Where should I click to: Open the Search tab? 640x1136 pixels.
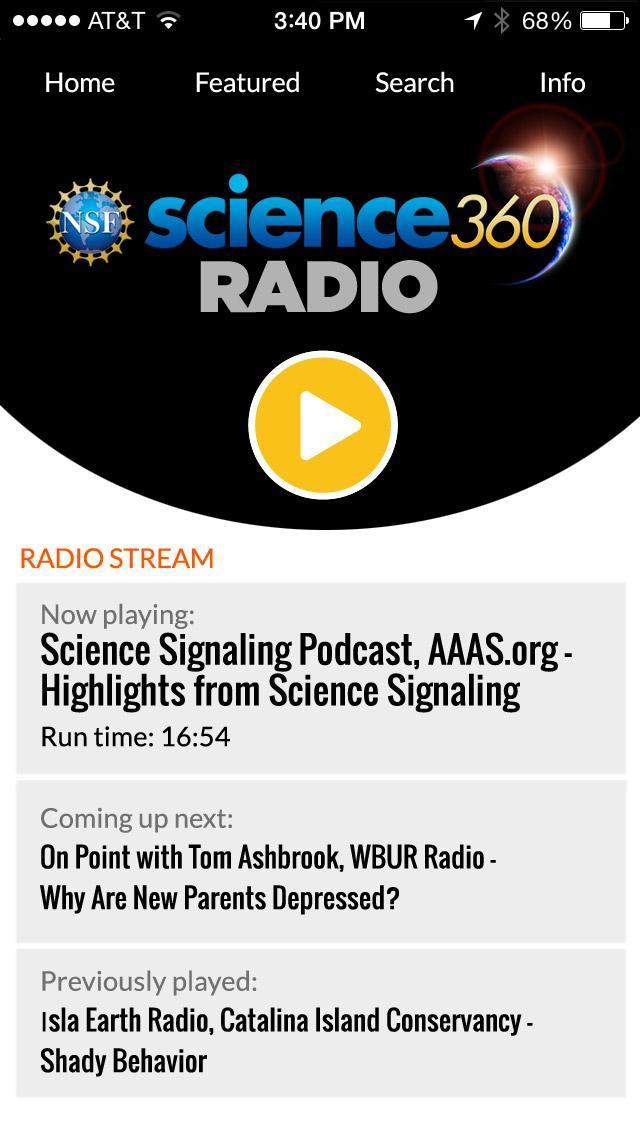click(x=414, y=83)
